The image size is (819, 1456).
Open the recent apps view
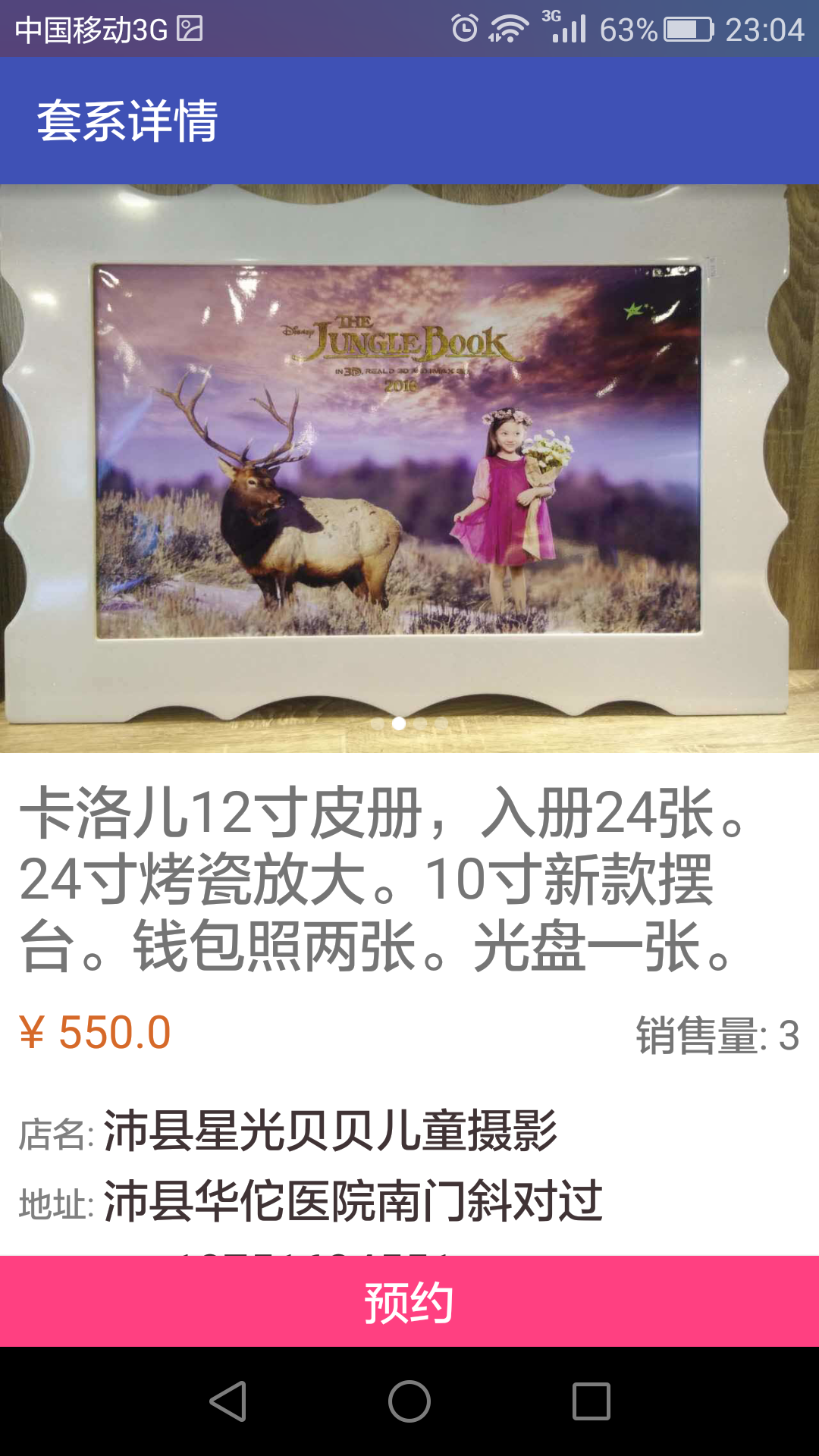[x=591, y=1401]
